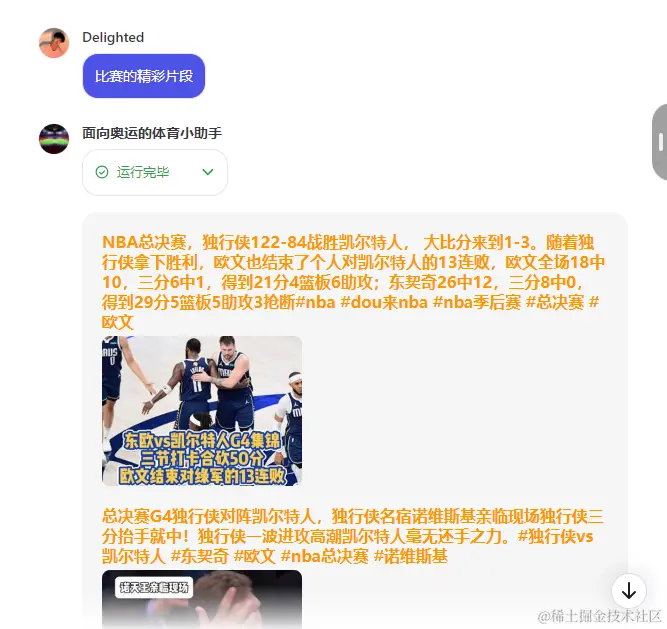Open the 东欧vs凯尔特人G4集锦 video thumbnail
The image size is (667, 629).
pos(201,411)
